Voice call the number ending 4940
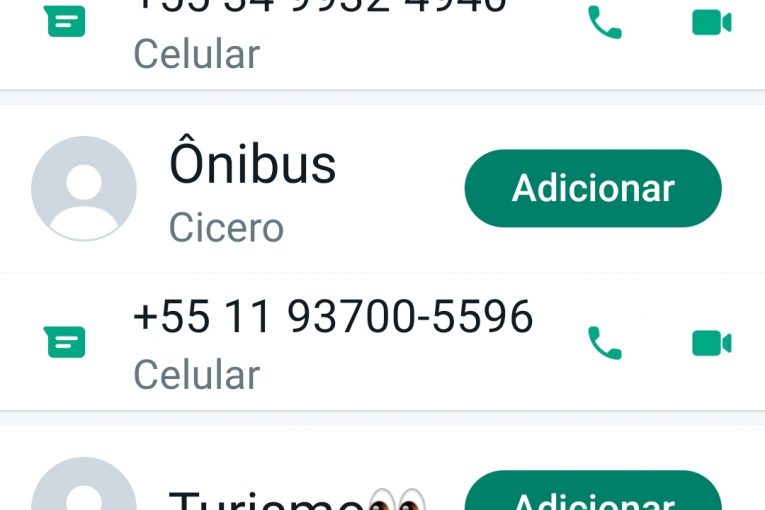Screen dimensions: 765x510 pyautogui.click(x=604, y=22)
